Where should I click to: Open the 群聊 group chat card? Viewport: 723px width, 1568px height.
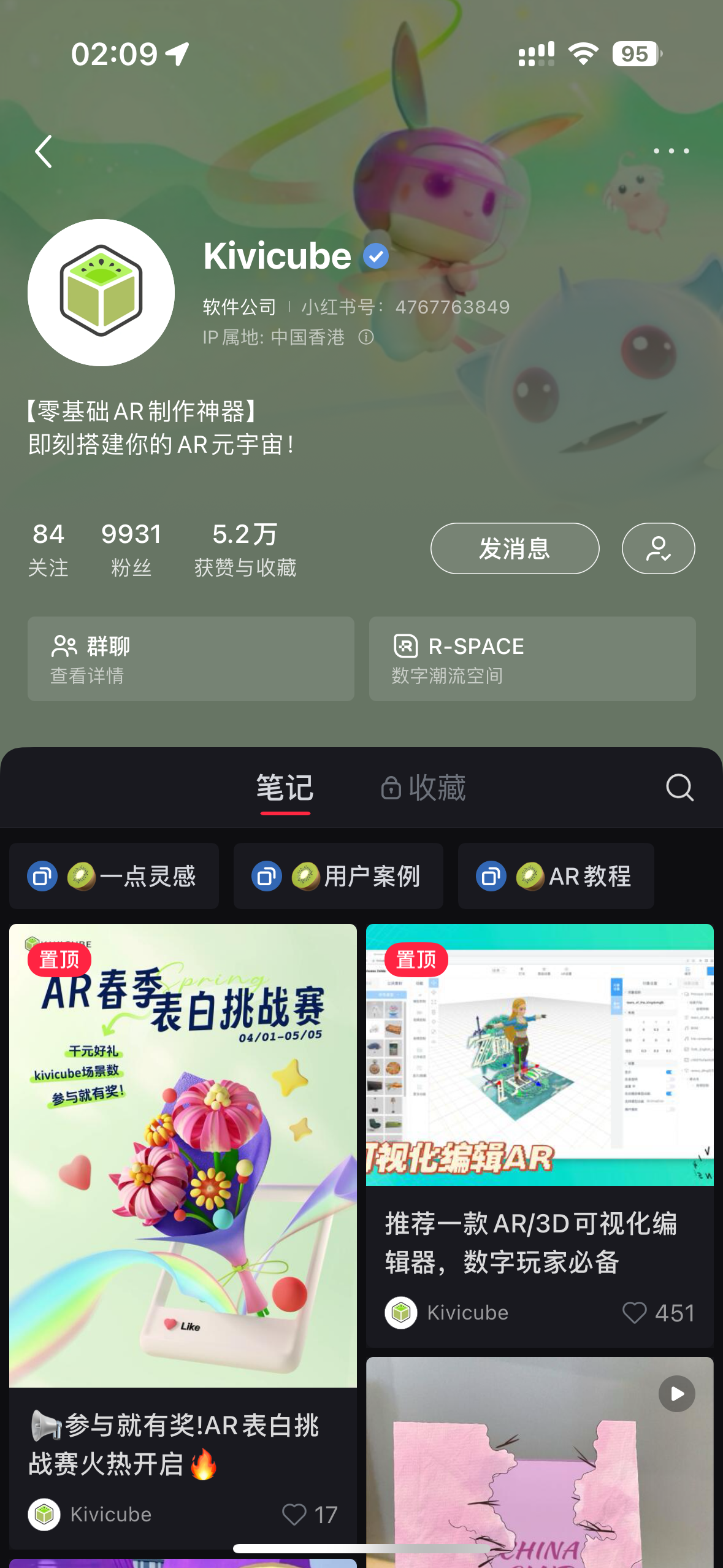click(191, 659)
